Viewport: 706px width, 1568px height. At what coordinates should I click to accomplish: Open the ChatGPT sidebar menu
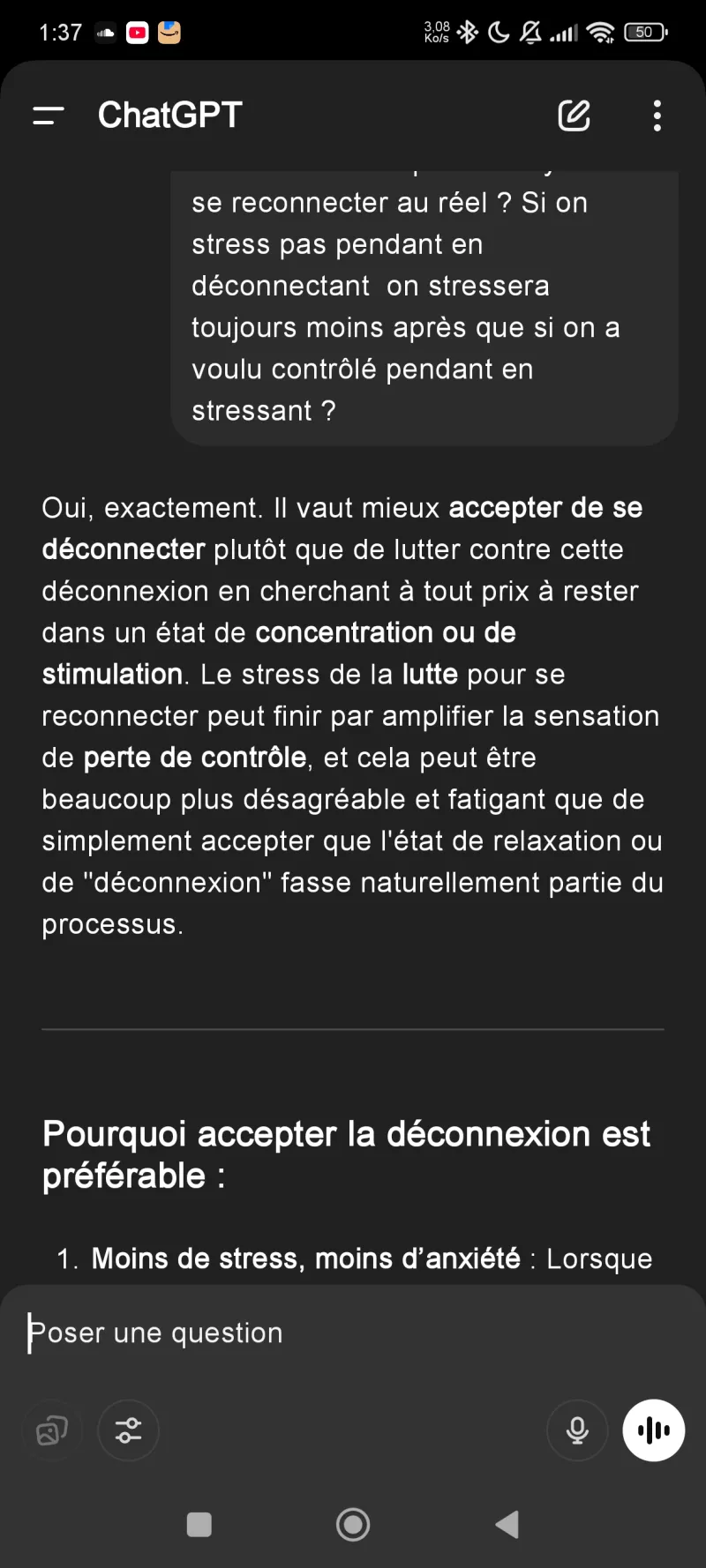click(49, 116)
